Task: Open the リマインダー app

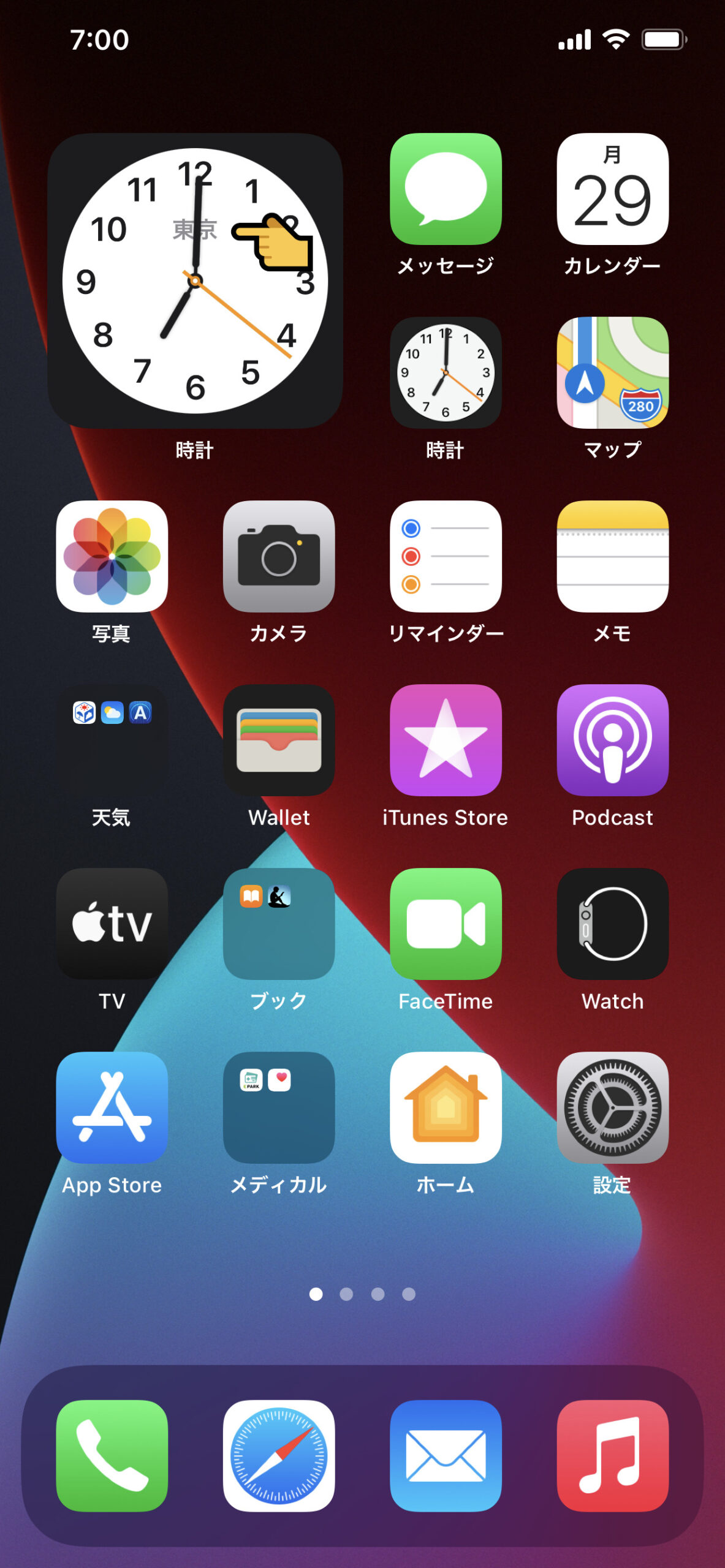Action: point(446,556)
